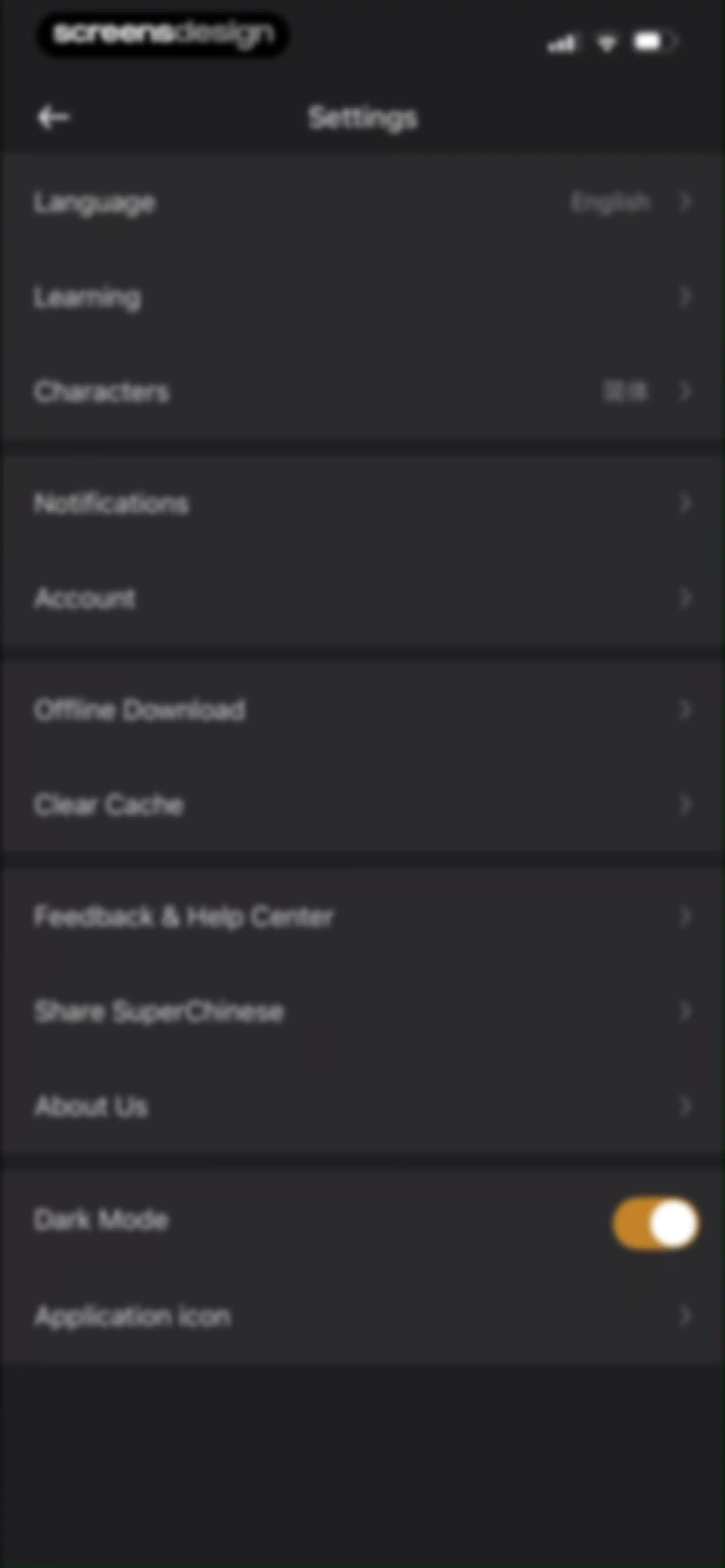The image size is (725, 1568).
Task: Open the Characters setting
Action: (362, 391)
